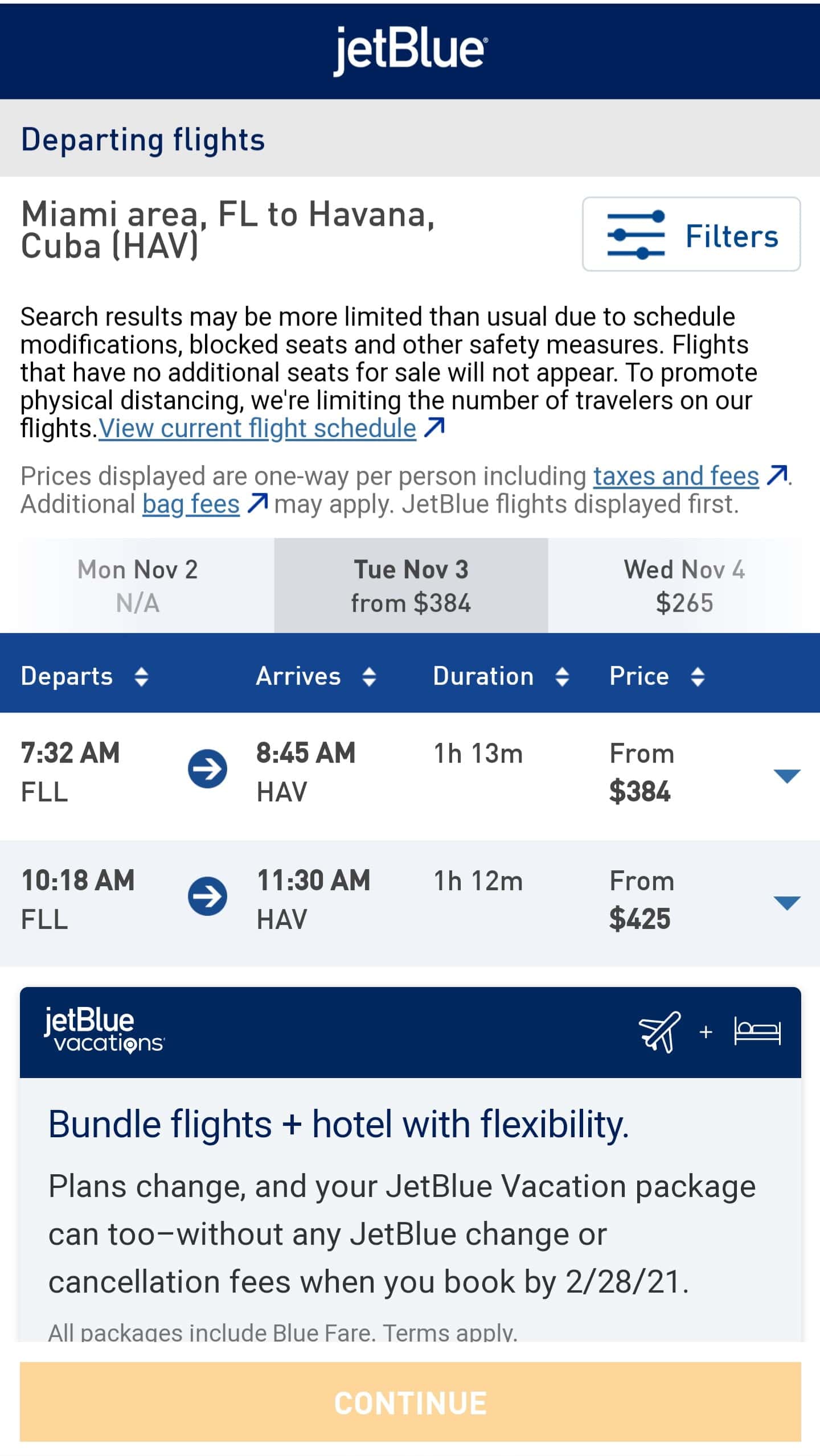820x1456 pixels.
Task: Select the Tue Nov 3 date
Action: click(411, 585)
